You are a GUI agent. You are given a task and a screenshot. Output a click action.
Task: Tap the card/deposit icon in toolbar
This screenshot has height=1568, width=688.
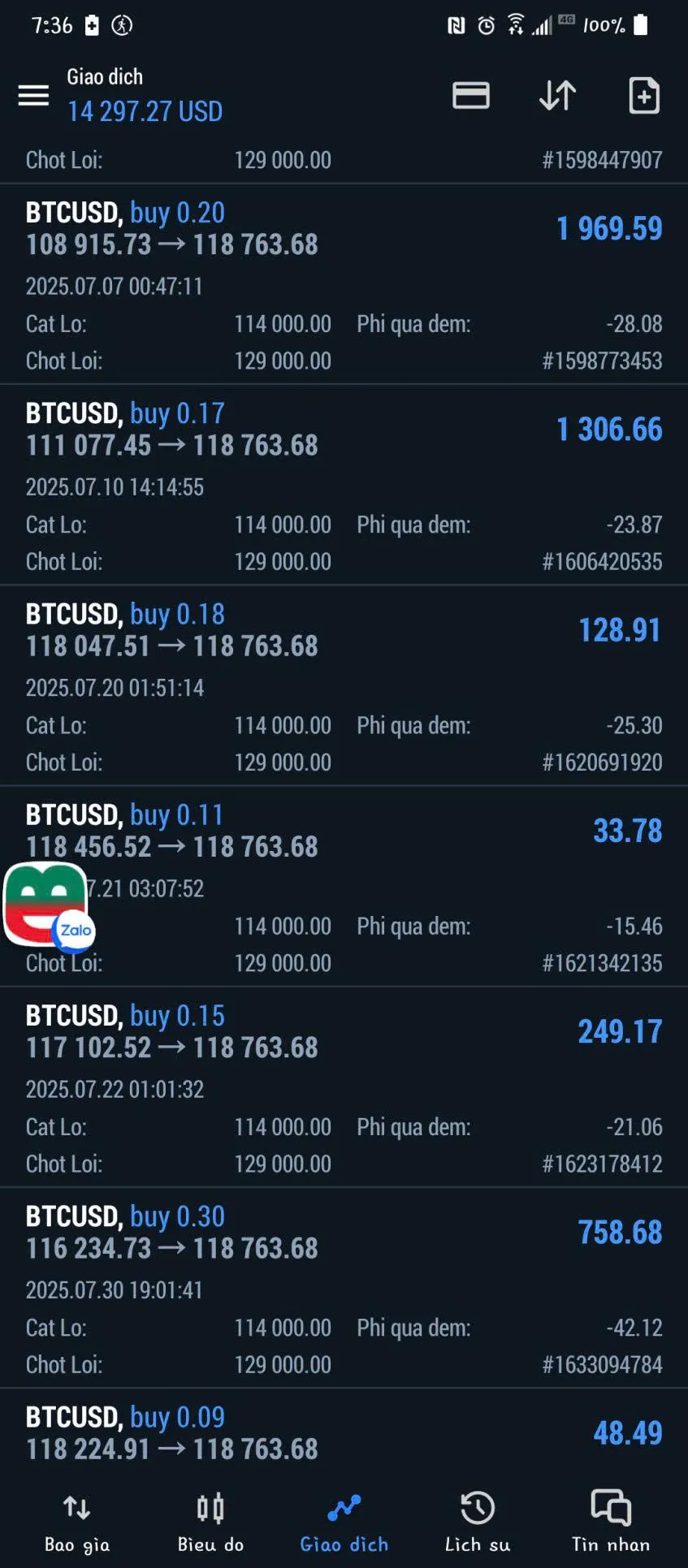[x=471, y=96]
